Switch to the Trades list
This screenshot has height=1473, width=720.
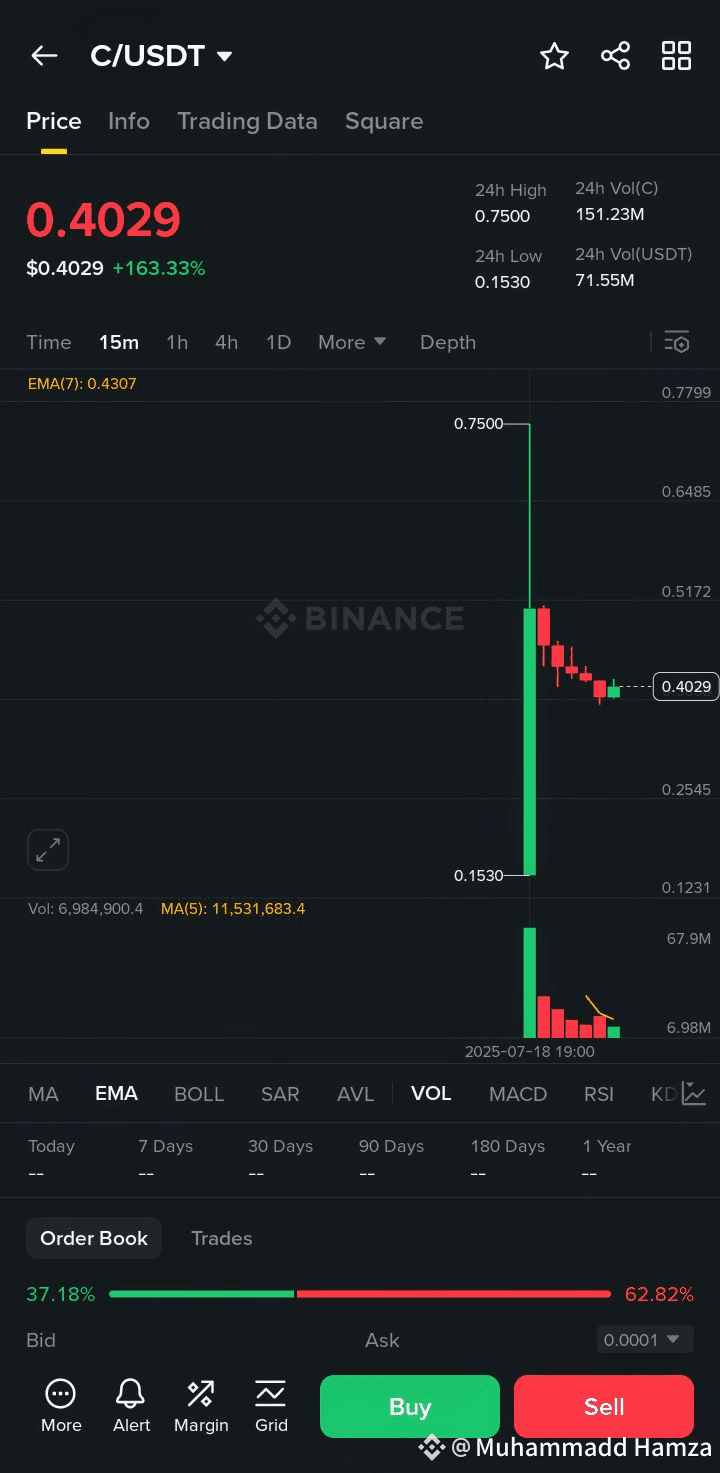click(x=222, y=1238)
